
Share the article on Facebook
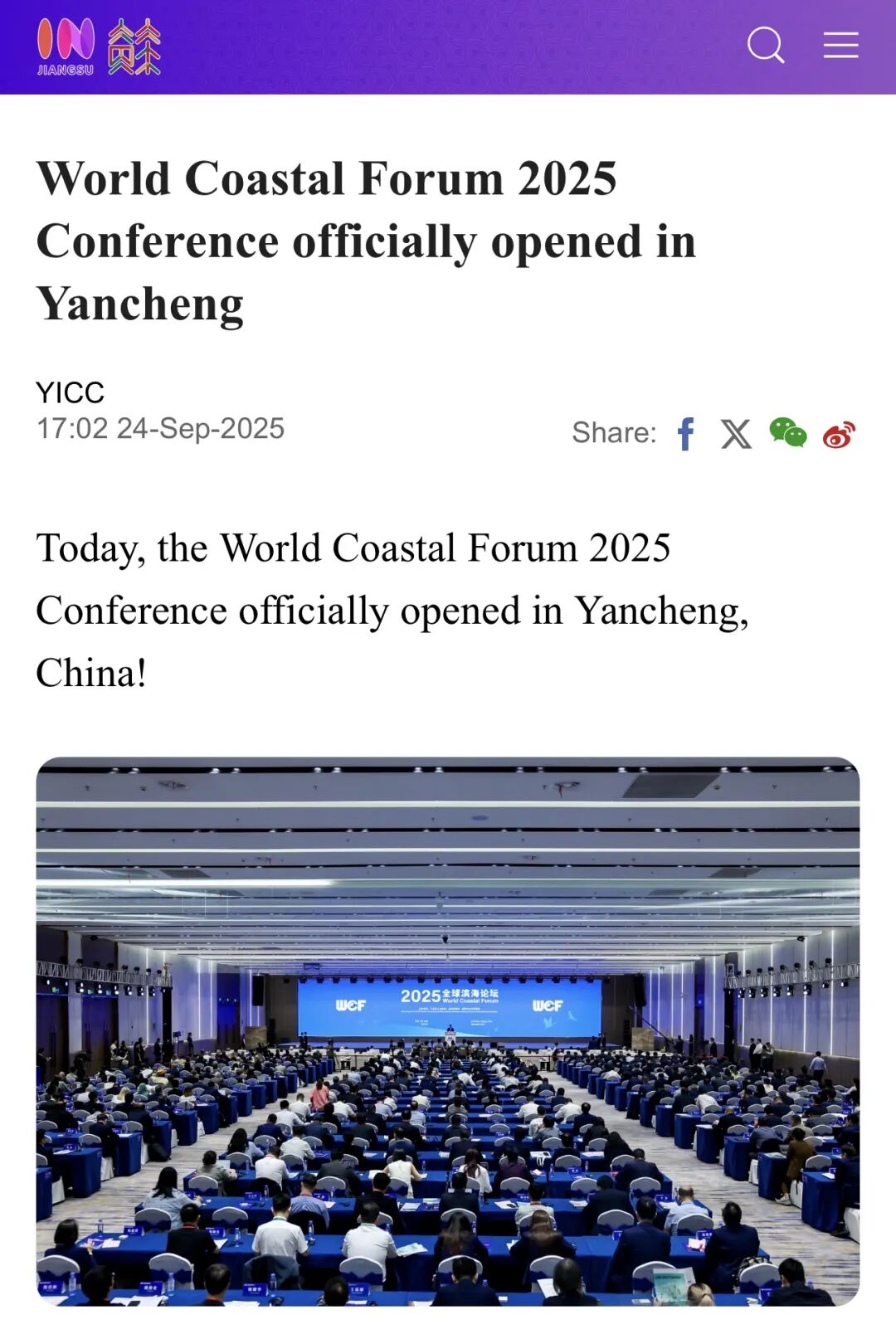coord(686,433)
